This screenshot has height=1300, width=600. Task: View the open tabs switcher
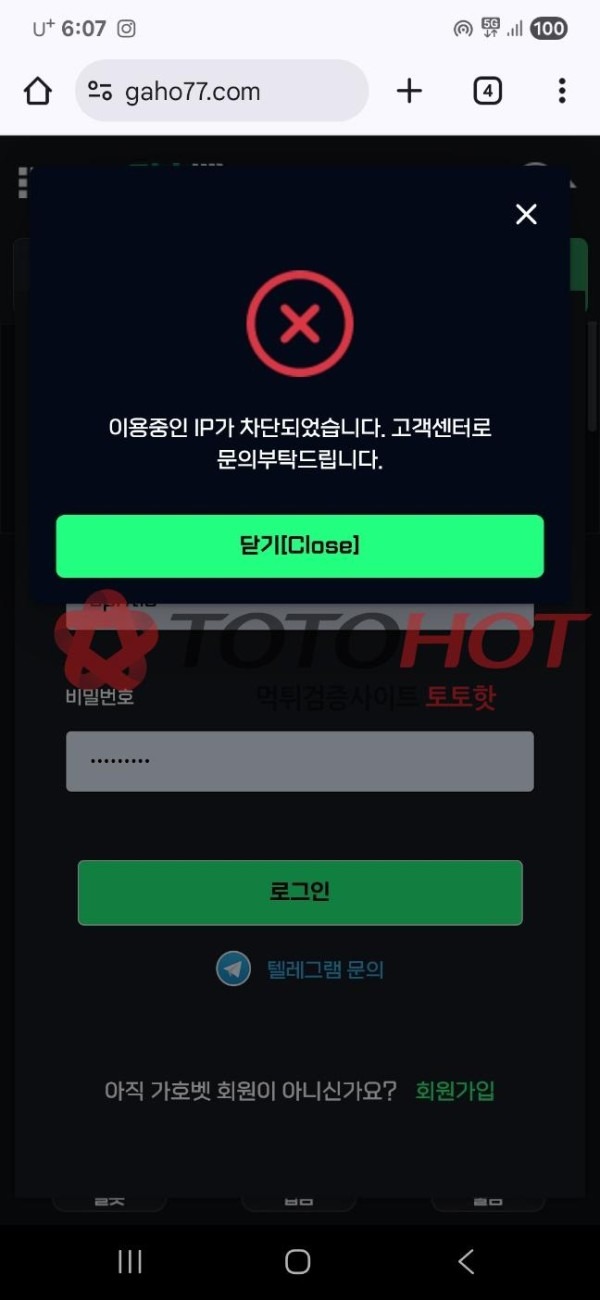coord(487,92)
